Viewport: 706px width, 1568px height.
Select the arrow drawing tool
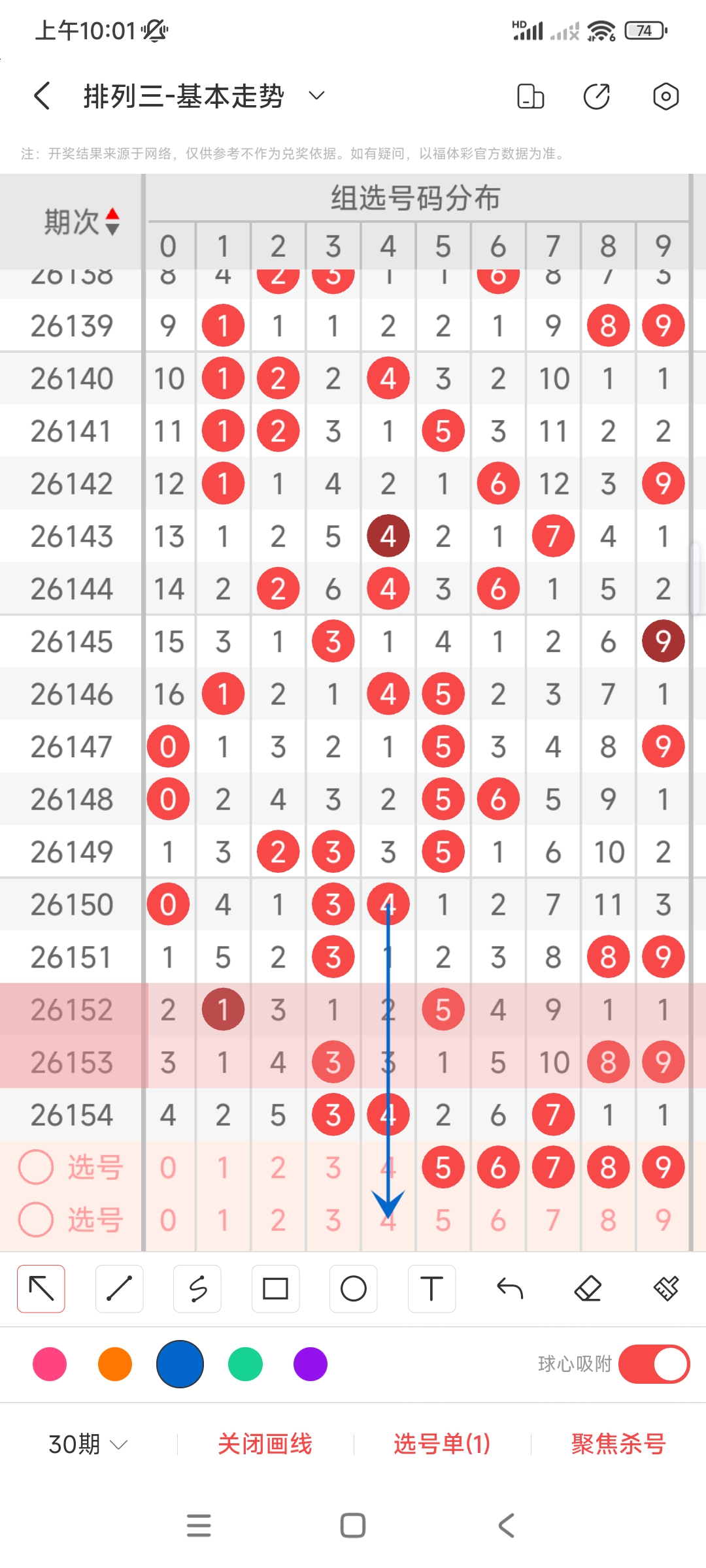[x=41, y=1288]
